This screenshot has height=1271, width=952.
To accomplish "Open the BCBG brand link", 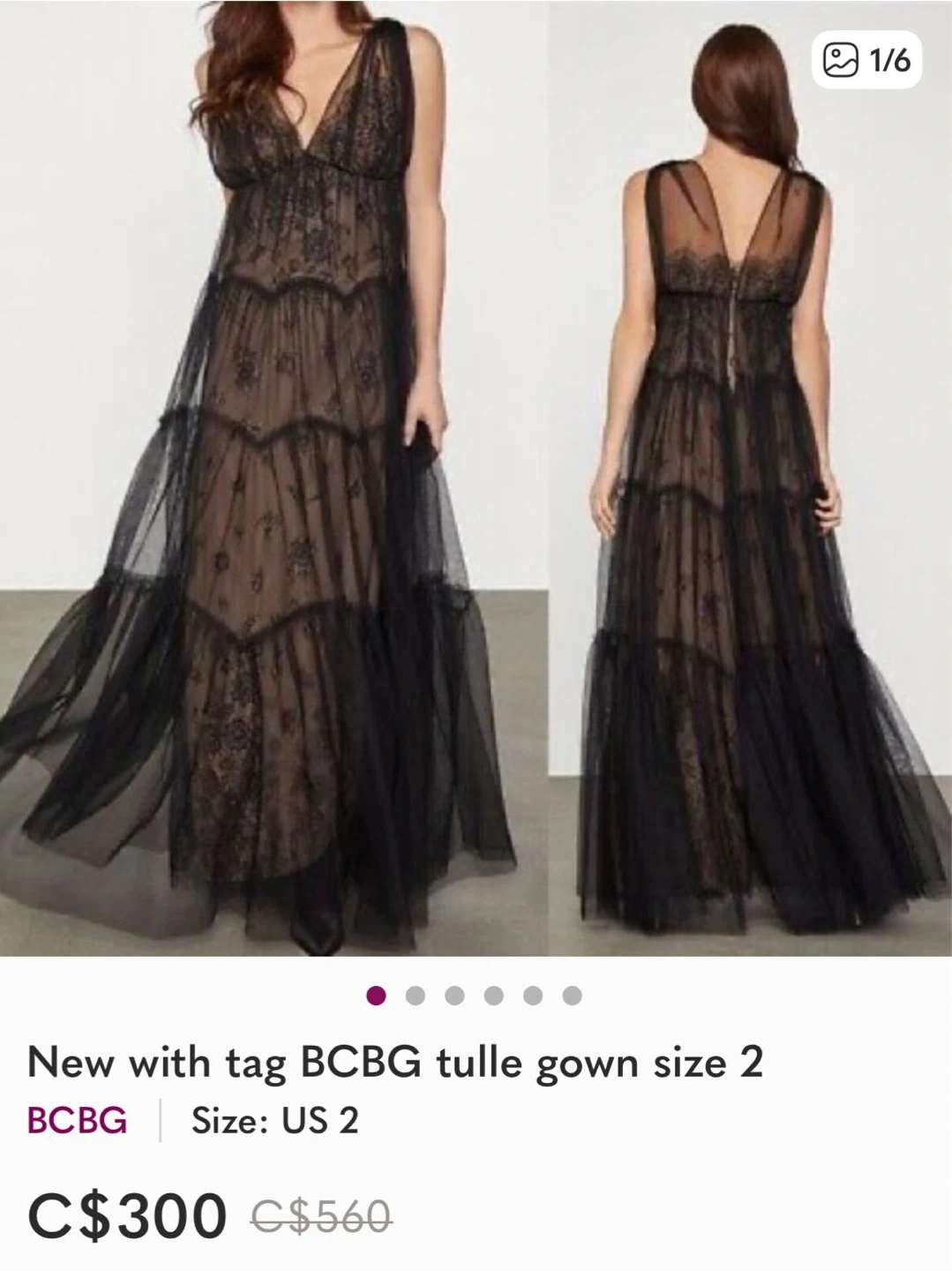I will (x=78, y=1120).
